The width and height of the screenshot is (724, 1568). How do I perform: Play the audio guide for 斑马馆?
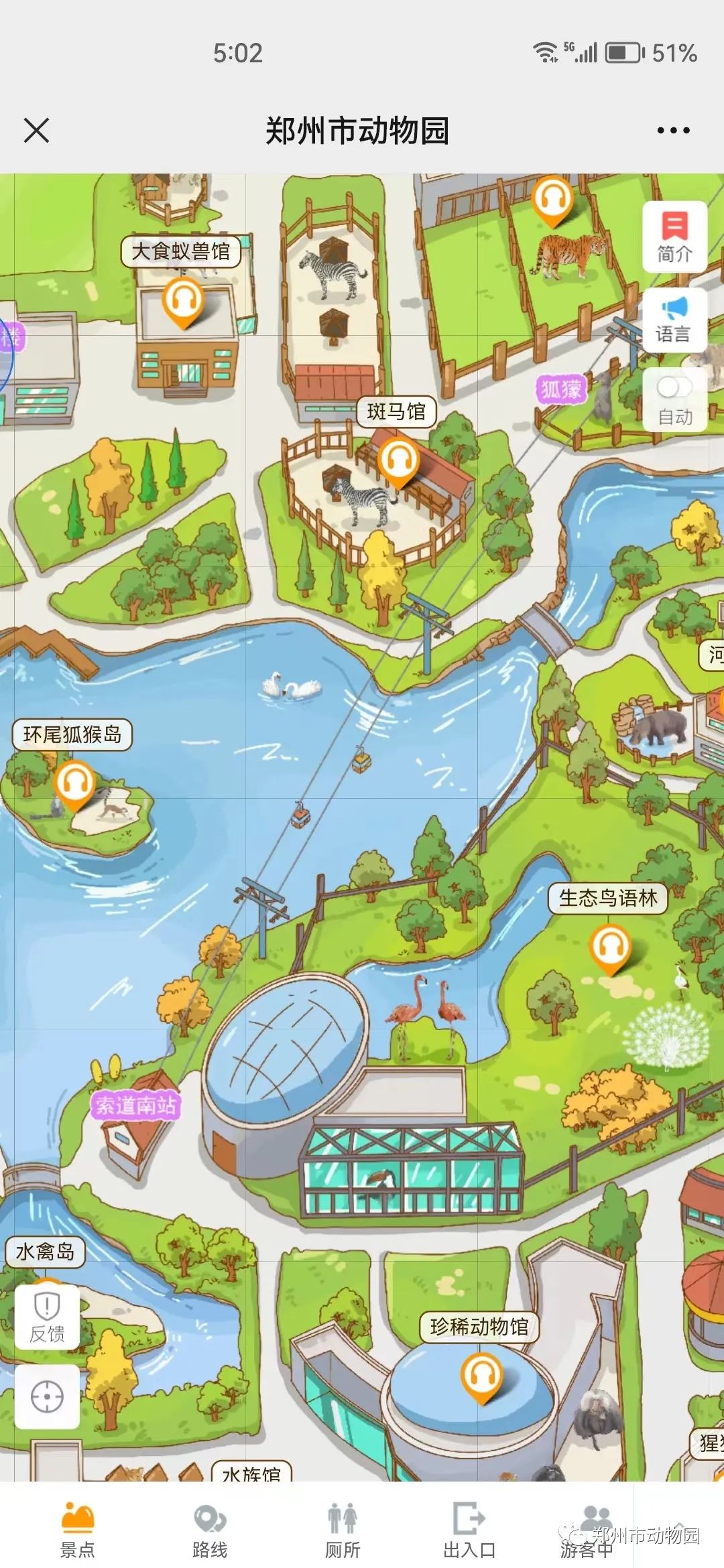(x=398, y=461)
